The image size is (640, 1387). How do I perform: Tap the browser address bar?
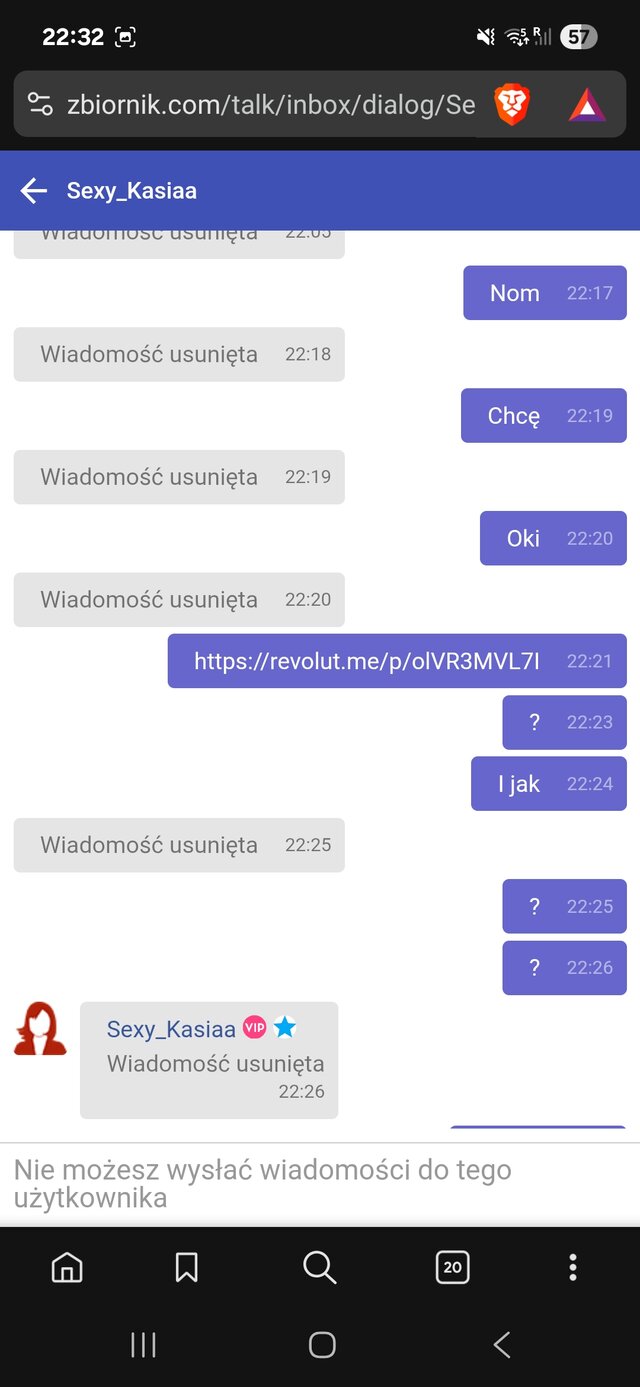pyautogui.click(x=271, y=105)
